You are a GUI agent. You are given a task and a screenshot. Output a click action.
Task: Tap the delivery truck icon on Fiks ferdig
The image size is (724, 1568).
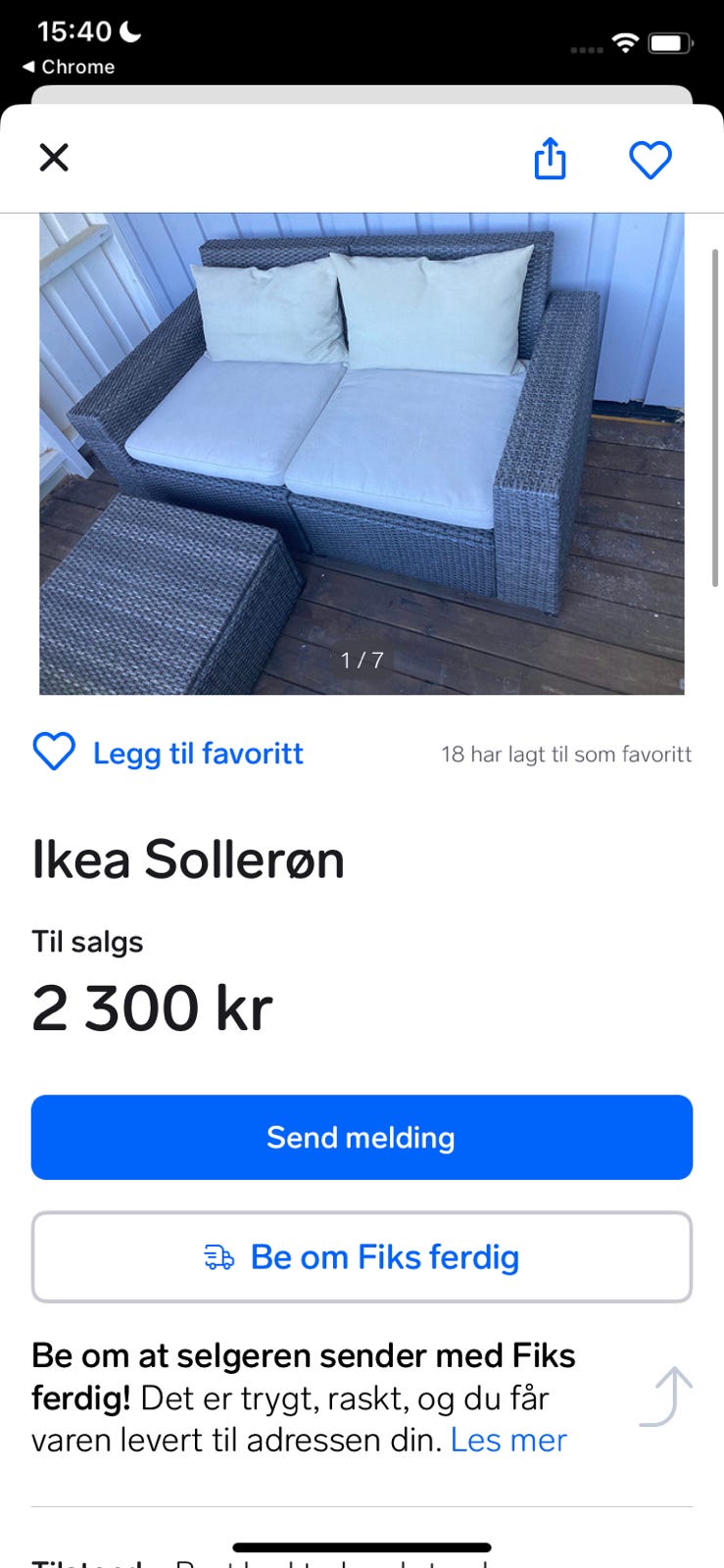(219, 1257)
